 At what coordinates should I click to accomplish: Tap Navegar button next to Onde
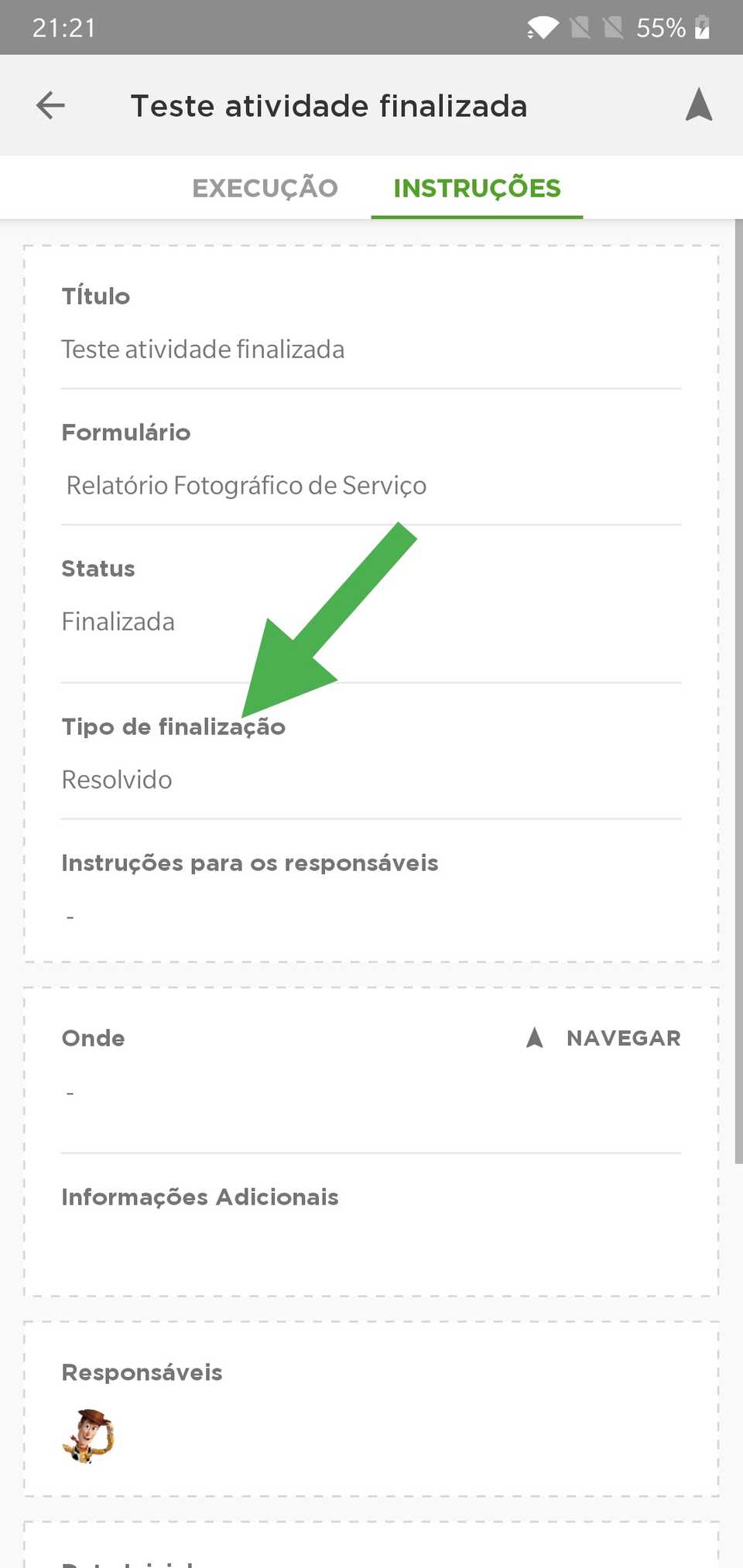[604, 1038]
